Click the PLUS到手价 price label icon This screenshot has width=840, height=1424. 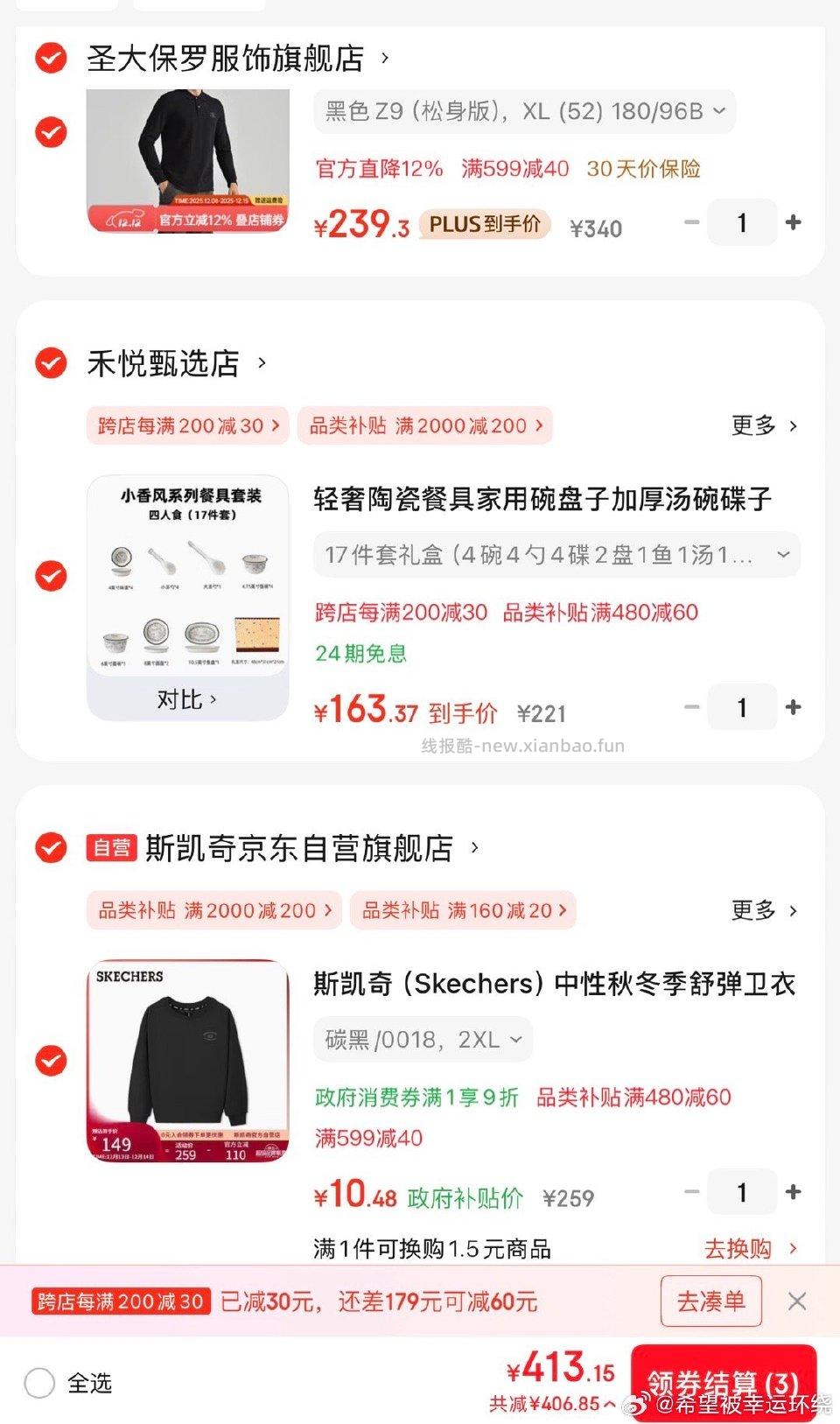click(484, 225)
